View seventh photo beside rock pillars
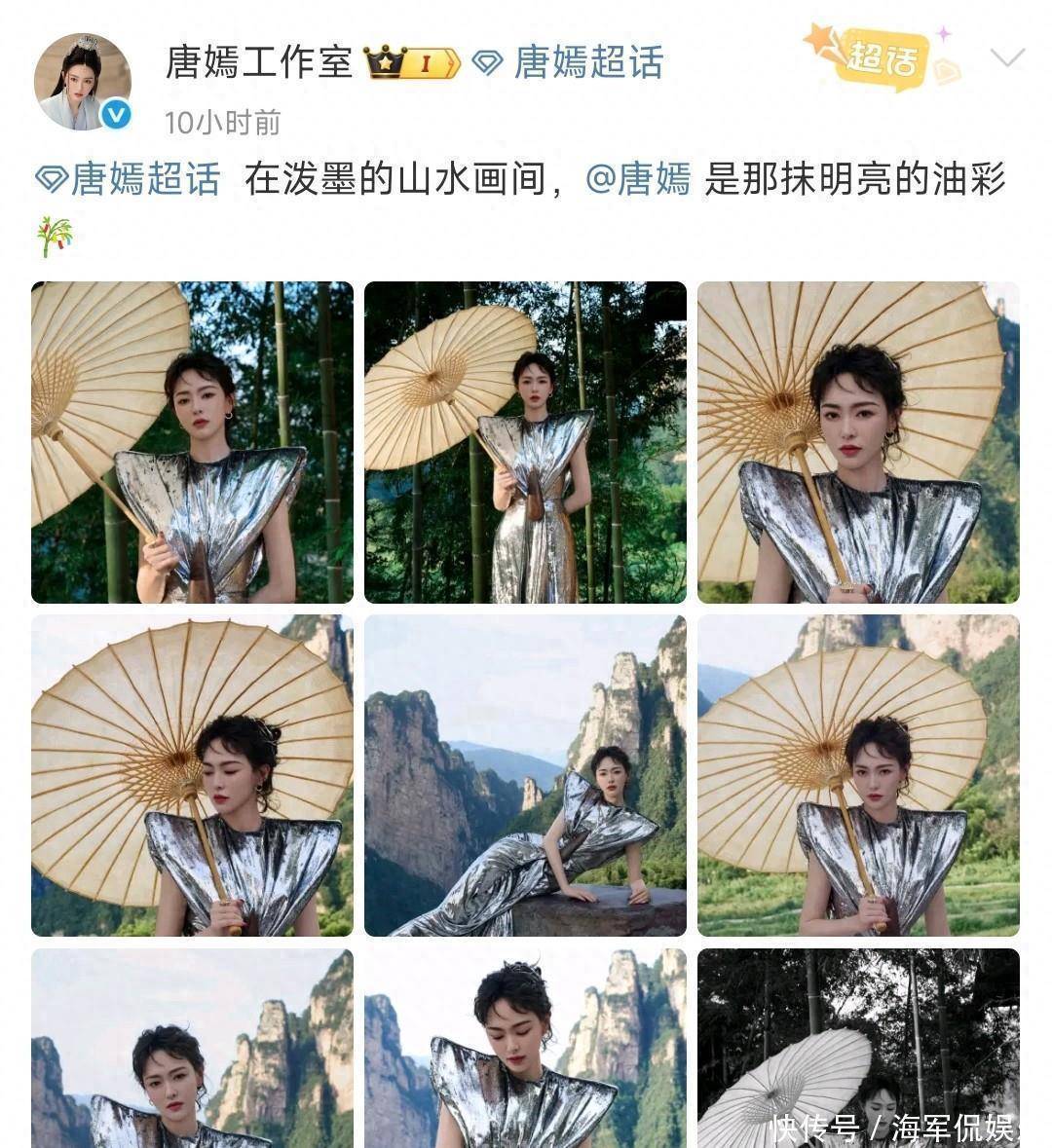 192,1048
